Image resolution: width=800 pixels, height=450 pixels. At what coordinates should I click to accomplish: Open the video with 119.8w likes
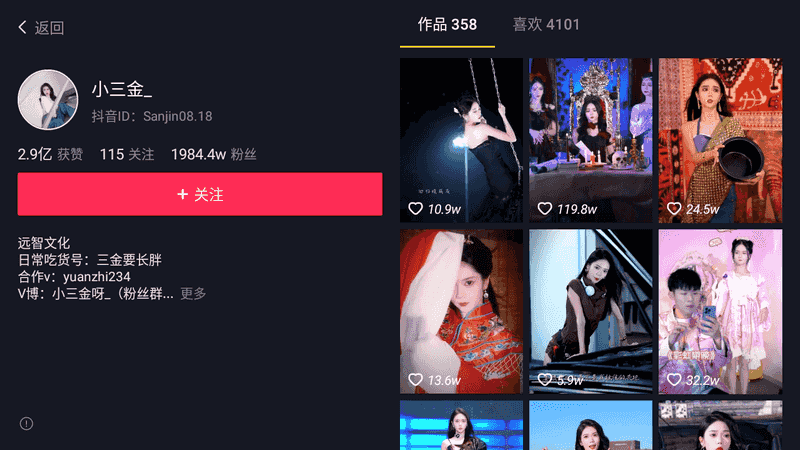(x=590, y=140)
